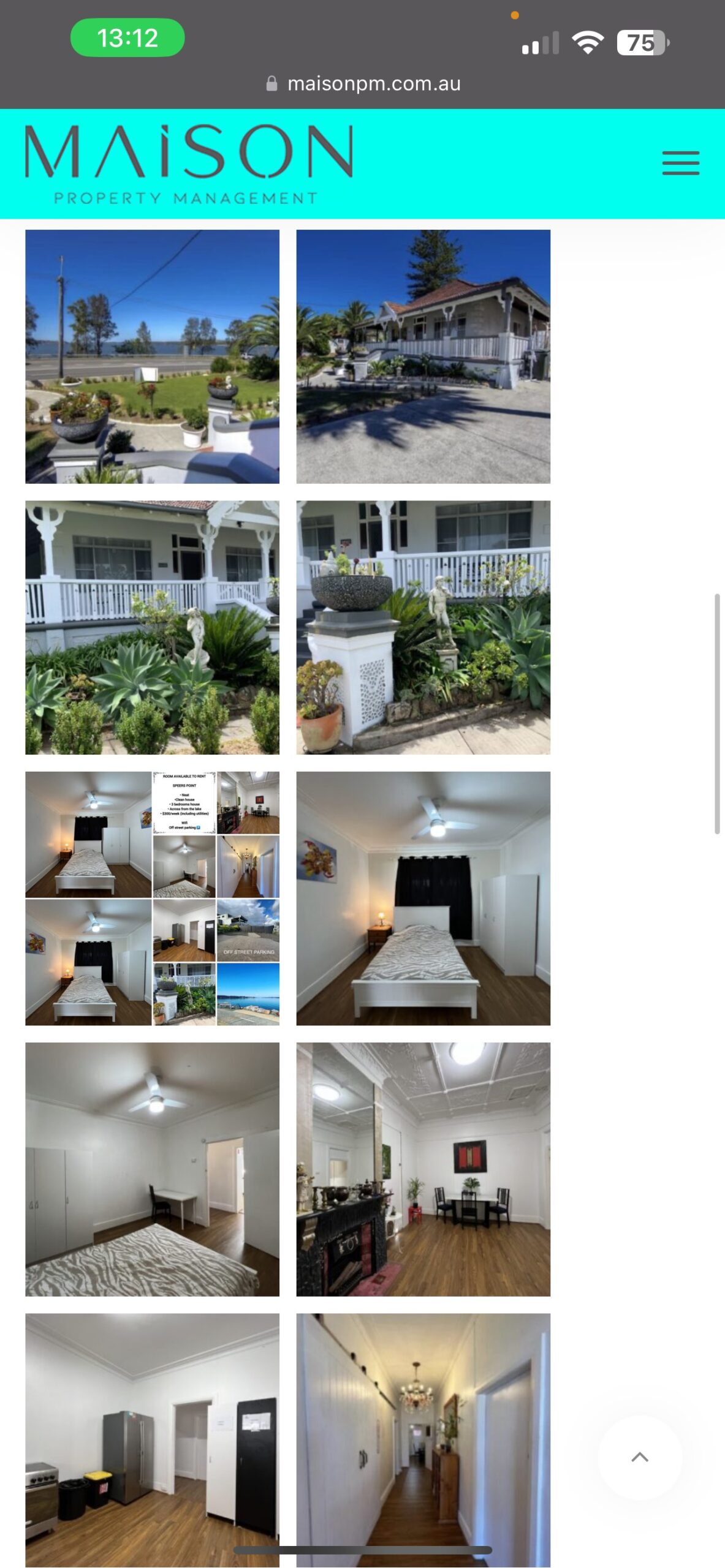View the bedroom with desk and wardrobe photo
Screen dimensions: 725x1568
tap(152, 1169)
